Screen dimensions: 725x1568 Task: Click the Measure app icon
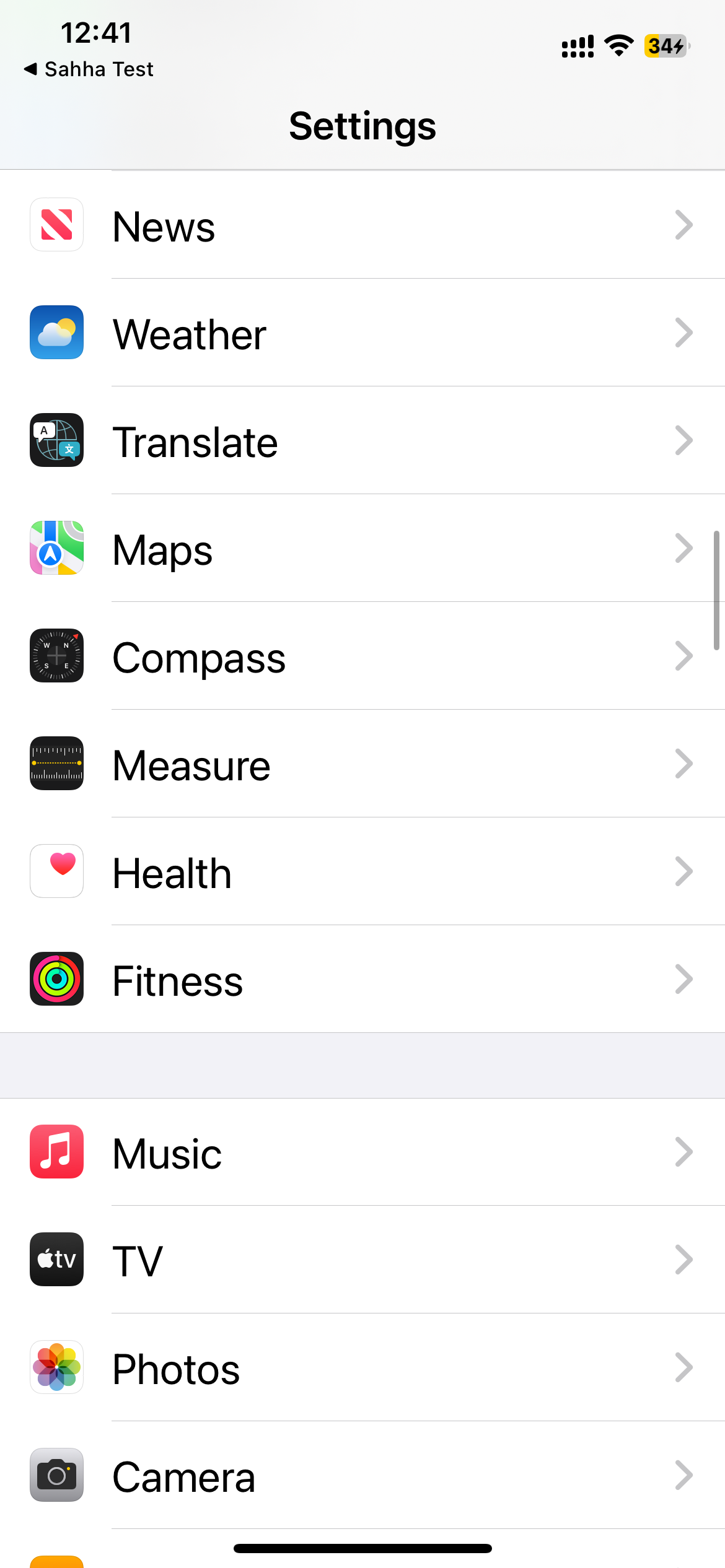[56, 764]
